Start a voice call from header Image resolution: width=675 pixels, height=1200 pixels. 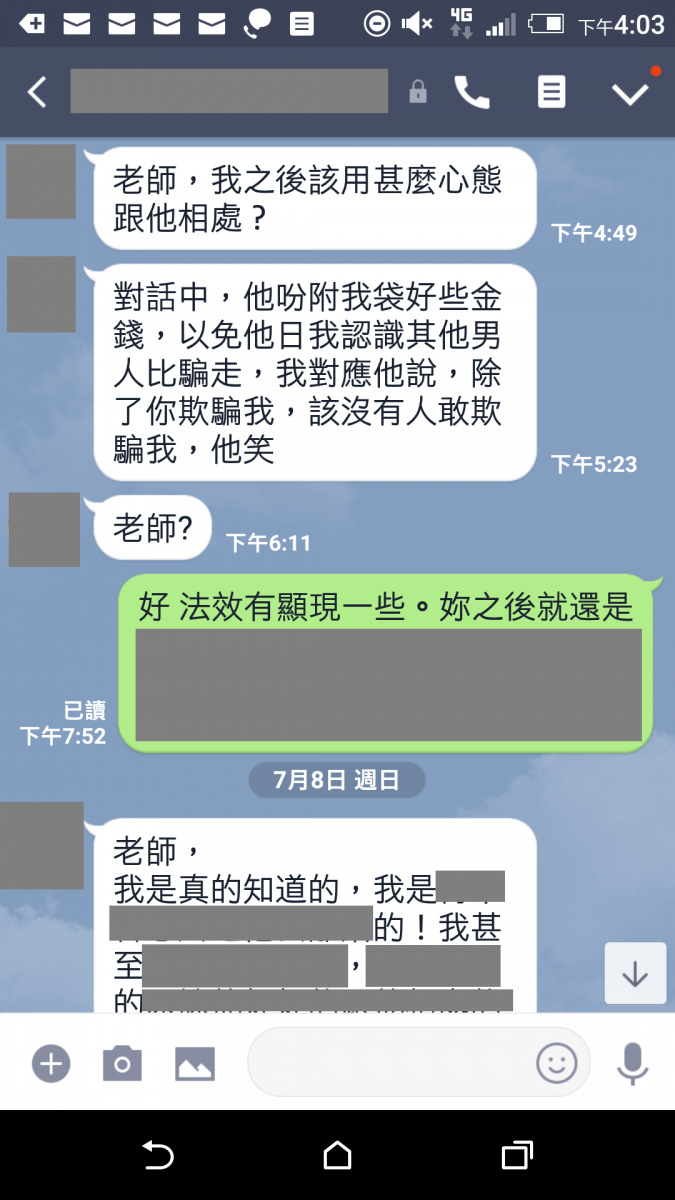click(472, 93)
